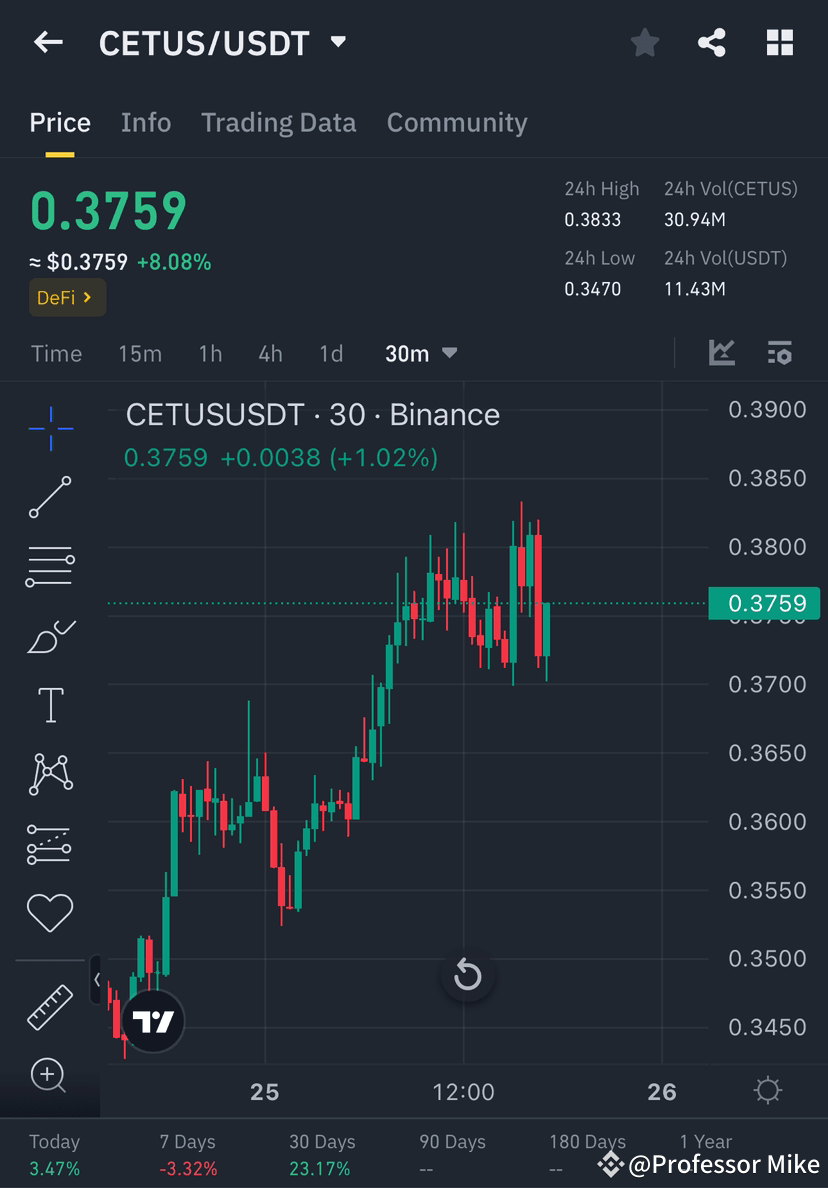Select the XABCD pattern tool
Image resolution: width=828 pixels, height=1188 pixels.
coord(49,774)
